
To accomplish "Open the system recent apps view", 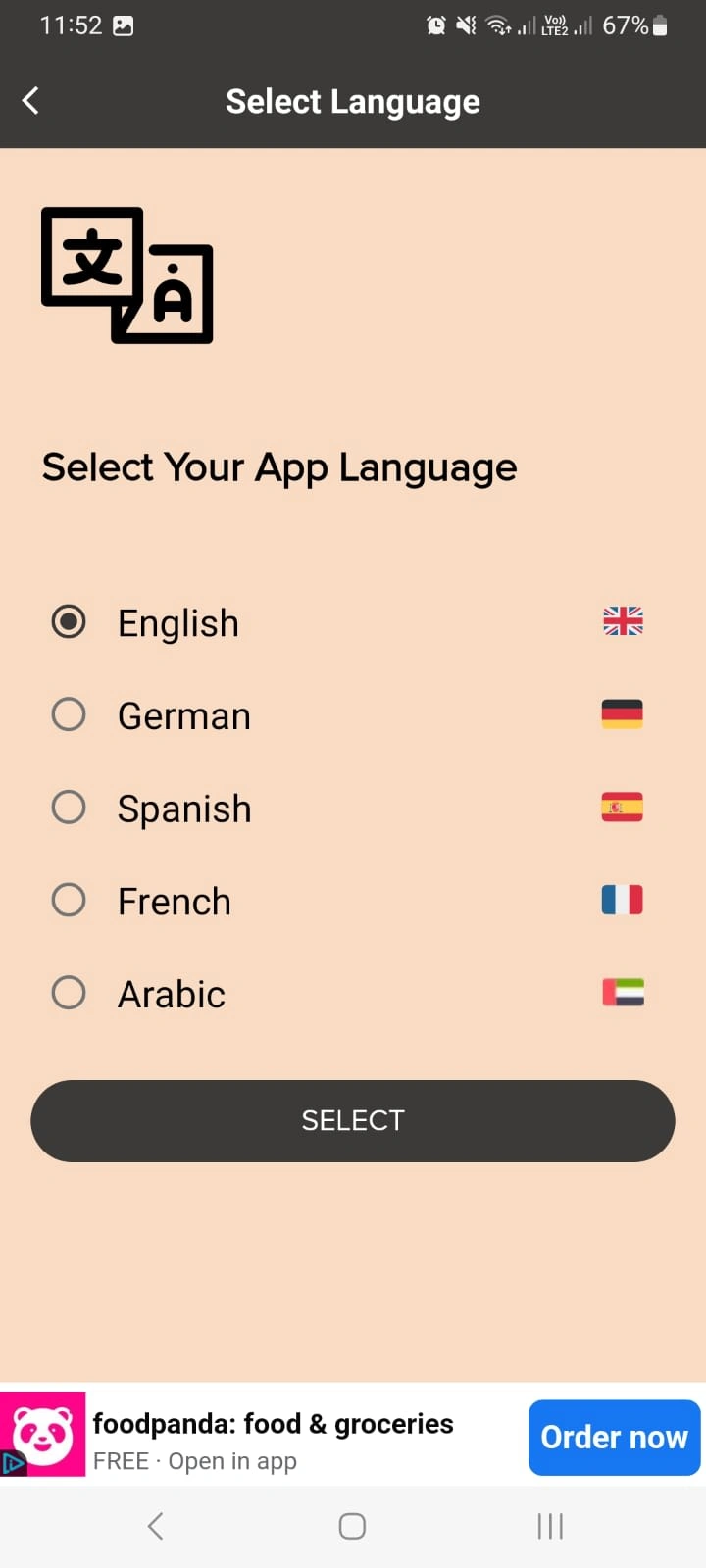I will [550, 1526].
